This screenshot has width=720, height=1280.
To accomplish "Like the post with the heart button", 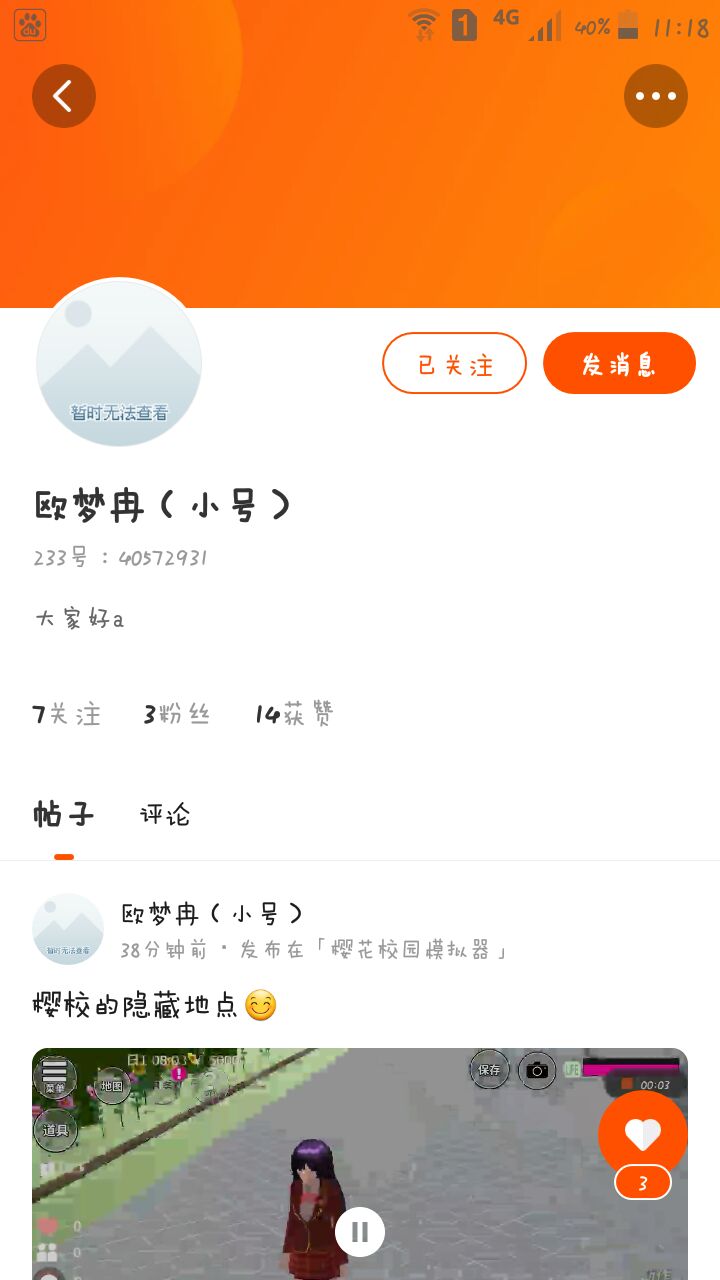I will click(x=642, y=1134).
